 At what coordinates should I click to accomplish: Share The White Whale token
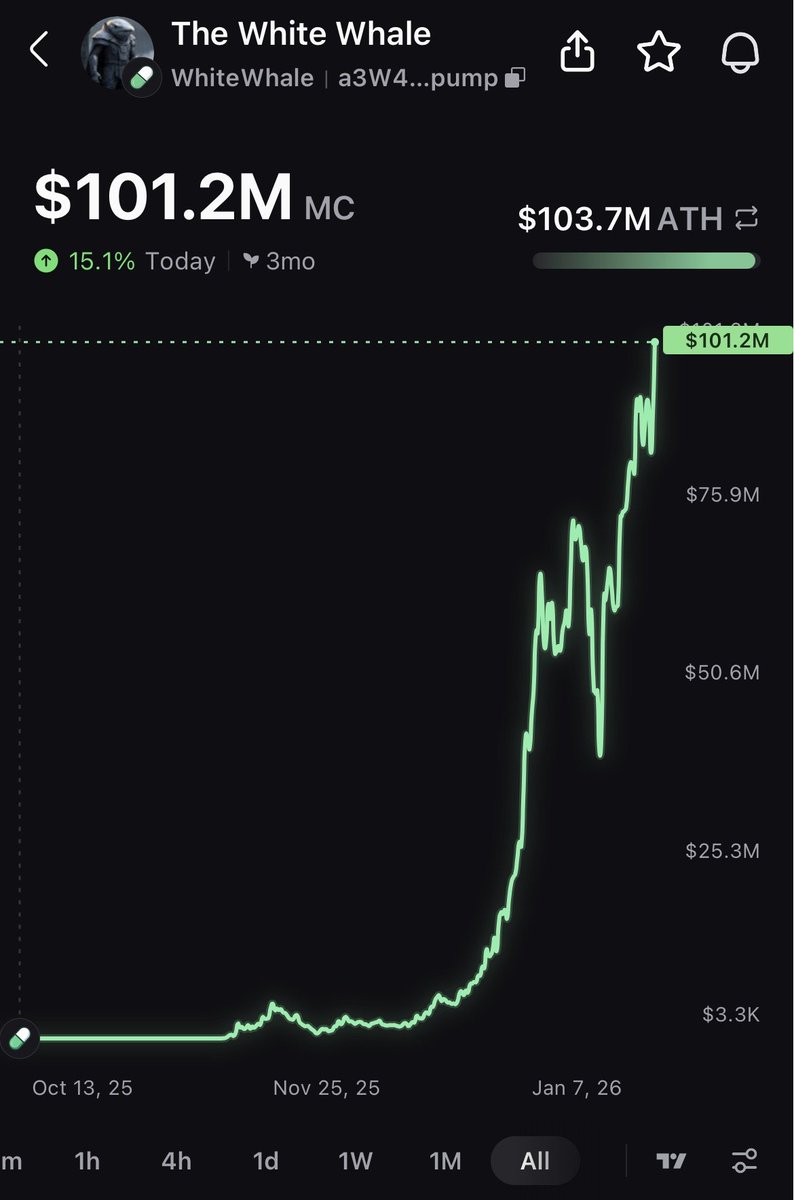pyautogui.click(x=577, y=53)
